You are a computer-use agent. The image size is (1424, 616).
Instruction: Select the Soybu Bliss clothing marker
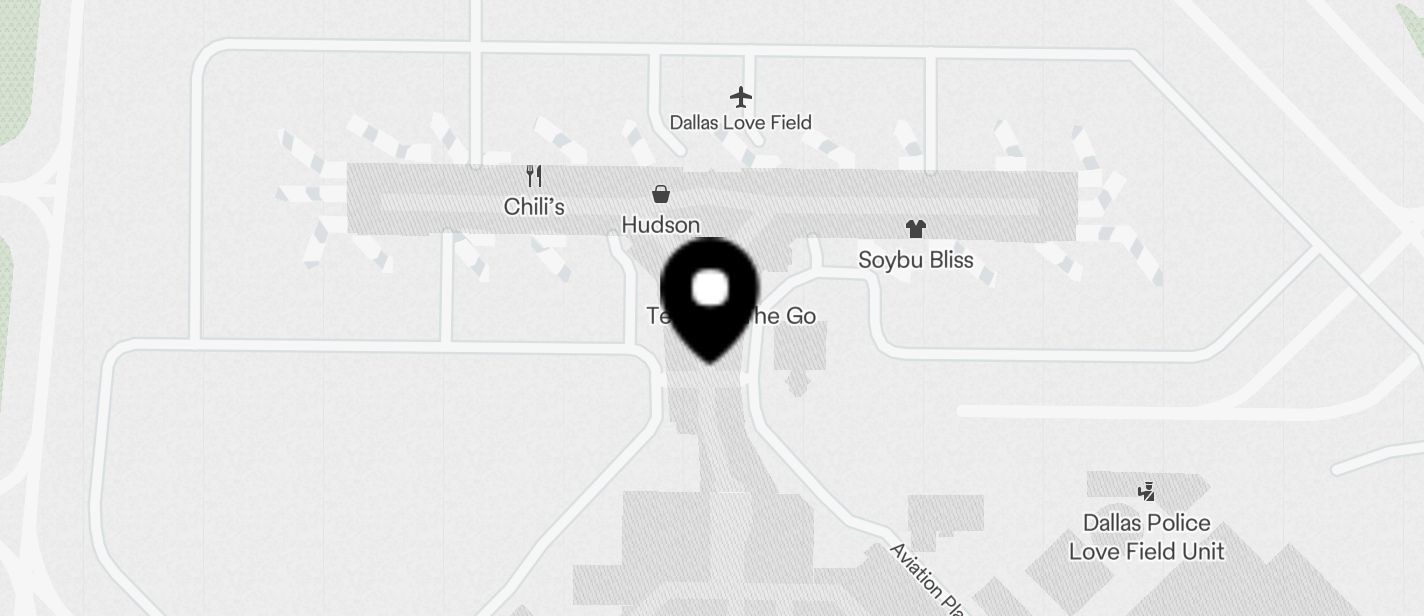(x=915, y=230)
